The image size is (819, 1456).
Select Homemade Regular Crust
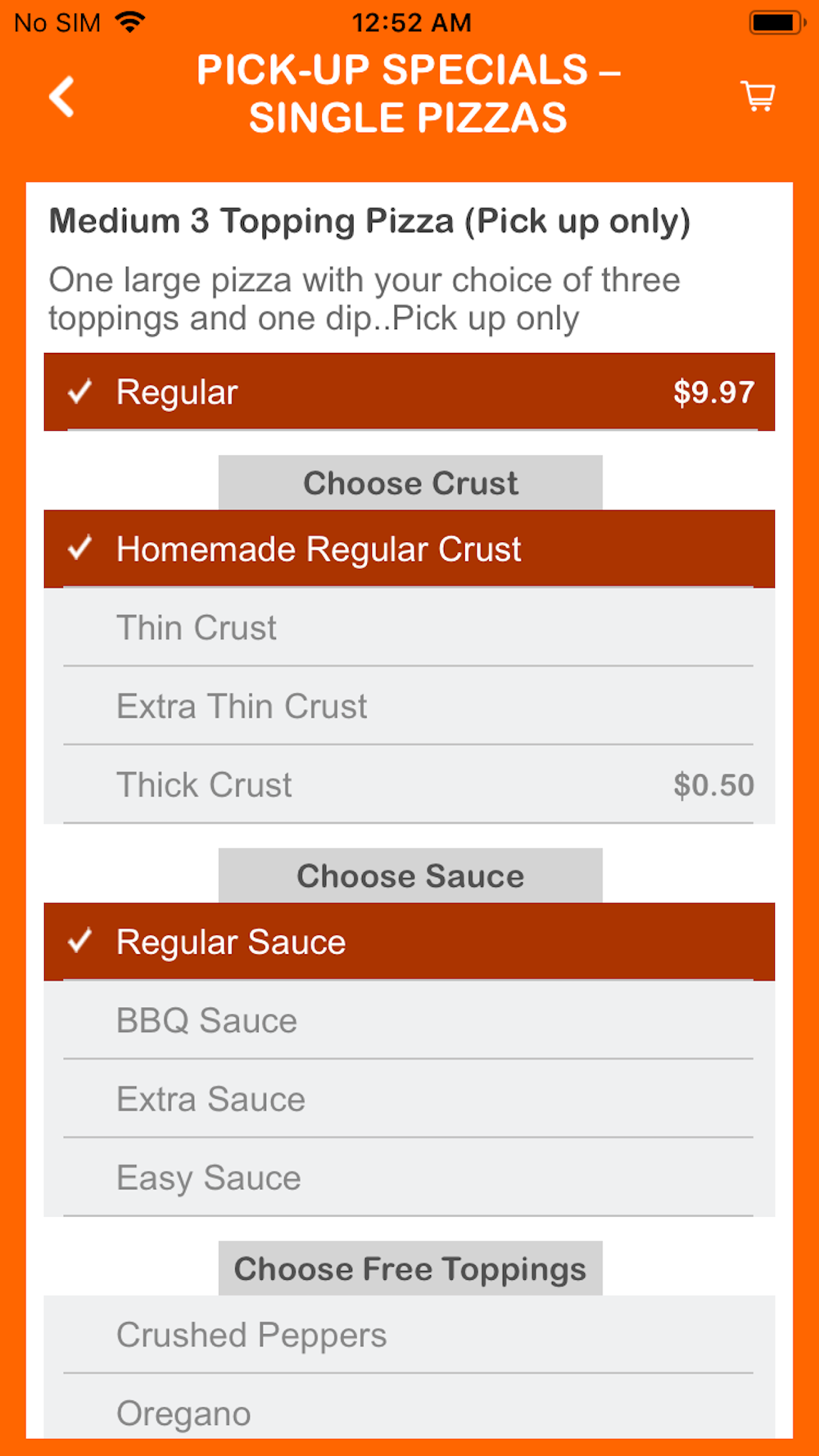pyautogui.click(x=409, y=549)
